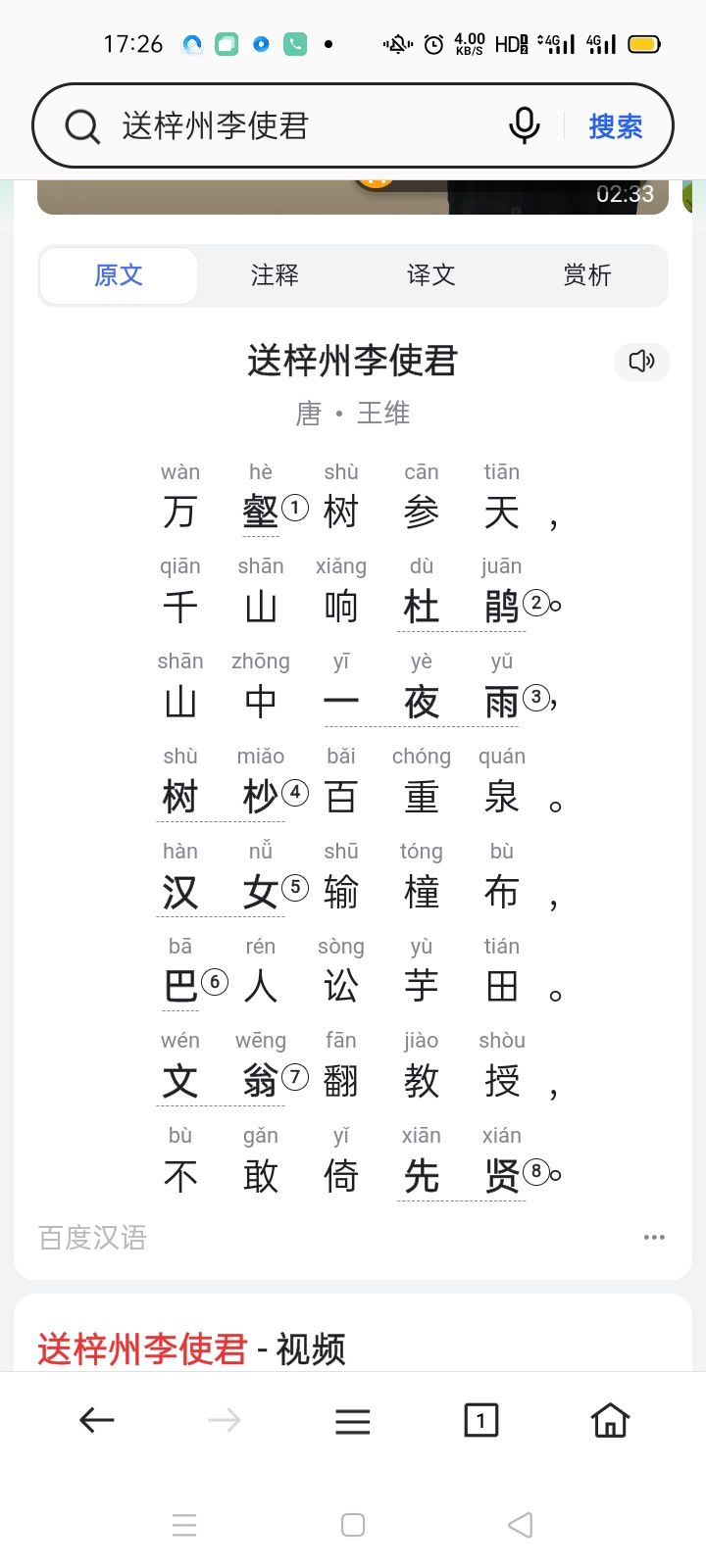The height and width of the screenshot is (1568, 706).
Task: Tap annotation circle ④ after 杪
Action: click(x=294, y=792)
